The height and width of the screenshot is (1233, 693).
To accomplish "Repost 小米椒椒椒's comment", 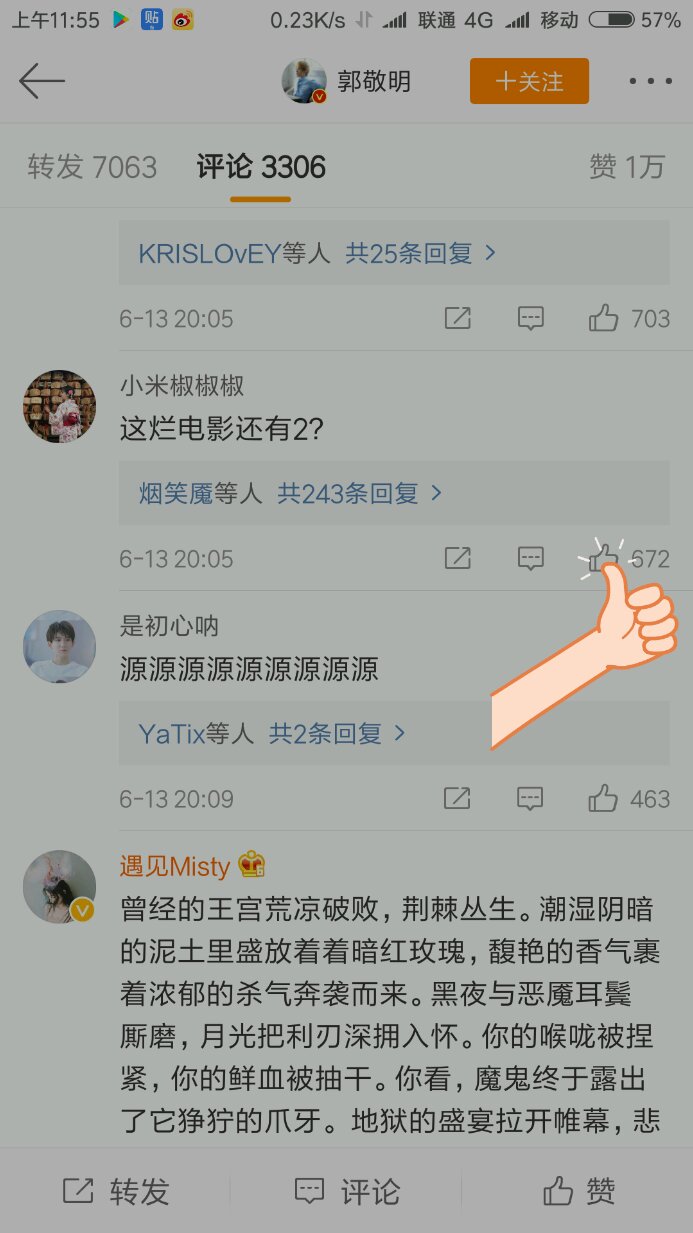I will (x=457, y=558).
